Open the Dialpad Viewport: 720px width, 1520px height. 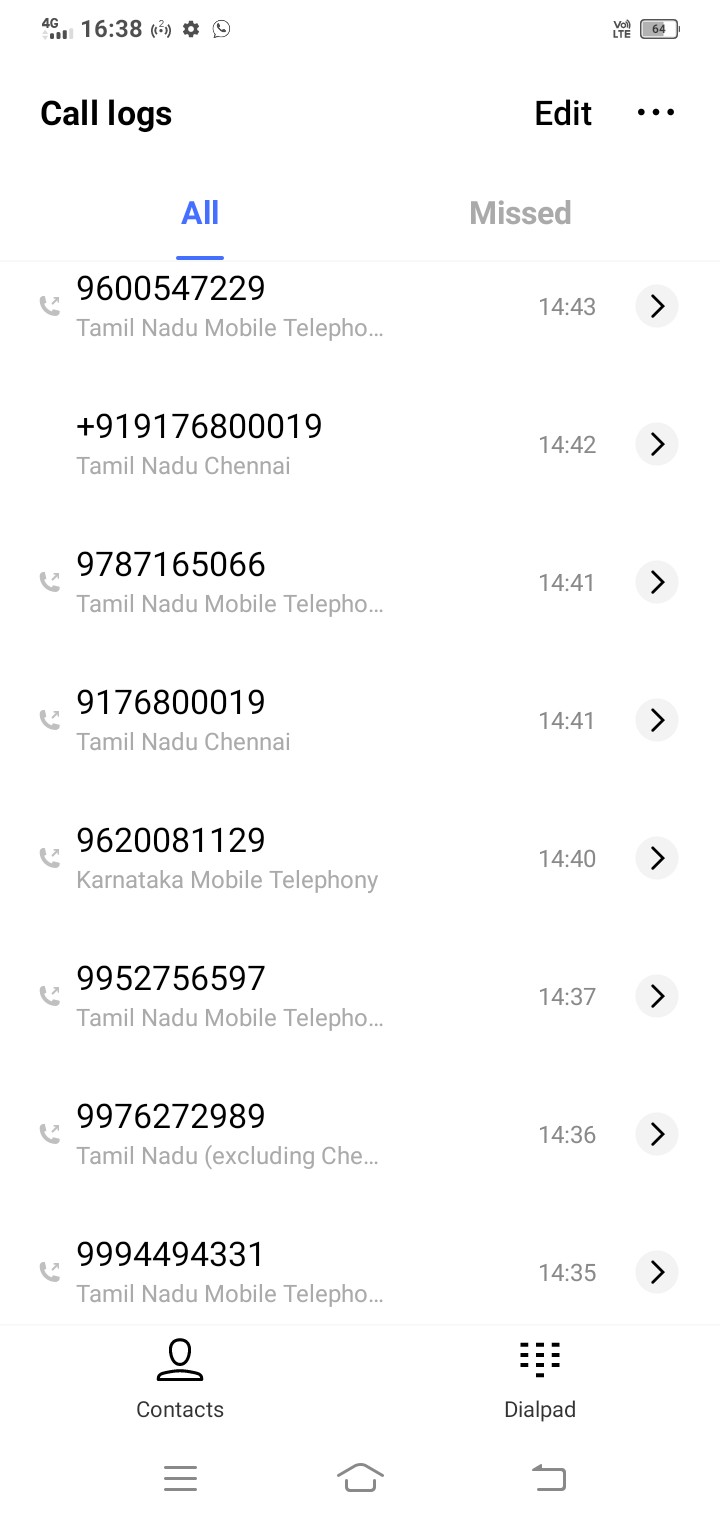pos(540,1380)
